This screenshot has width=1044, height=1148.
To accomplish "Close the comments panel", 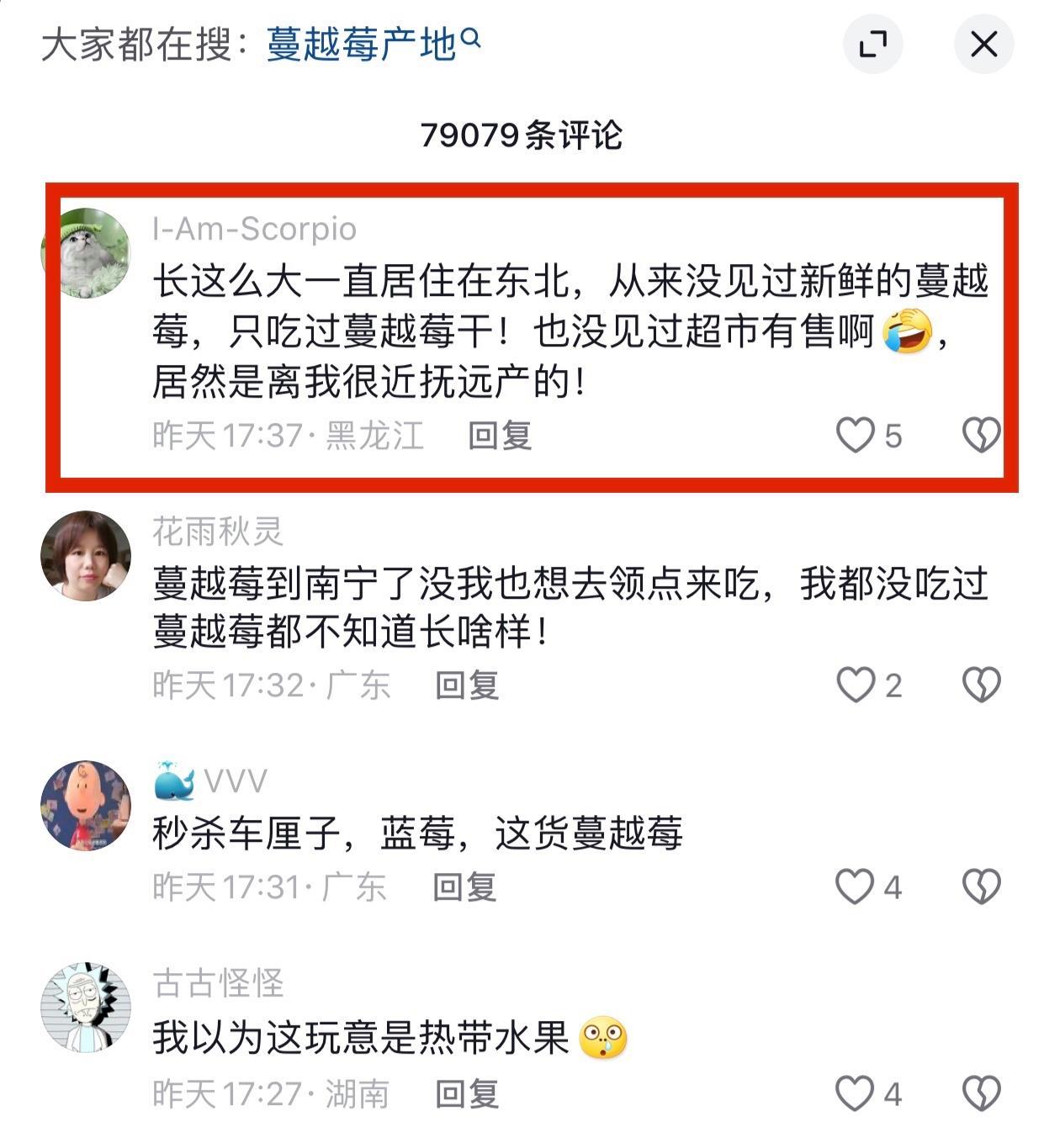I will [983, 44].
